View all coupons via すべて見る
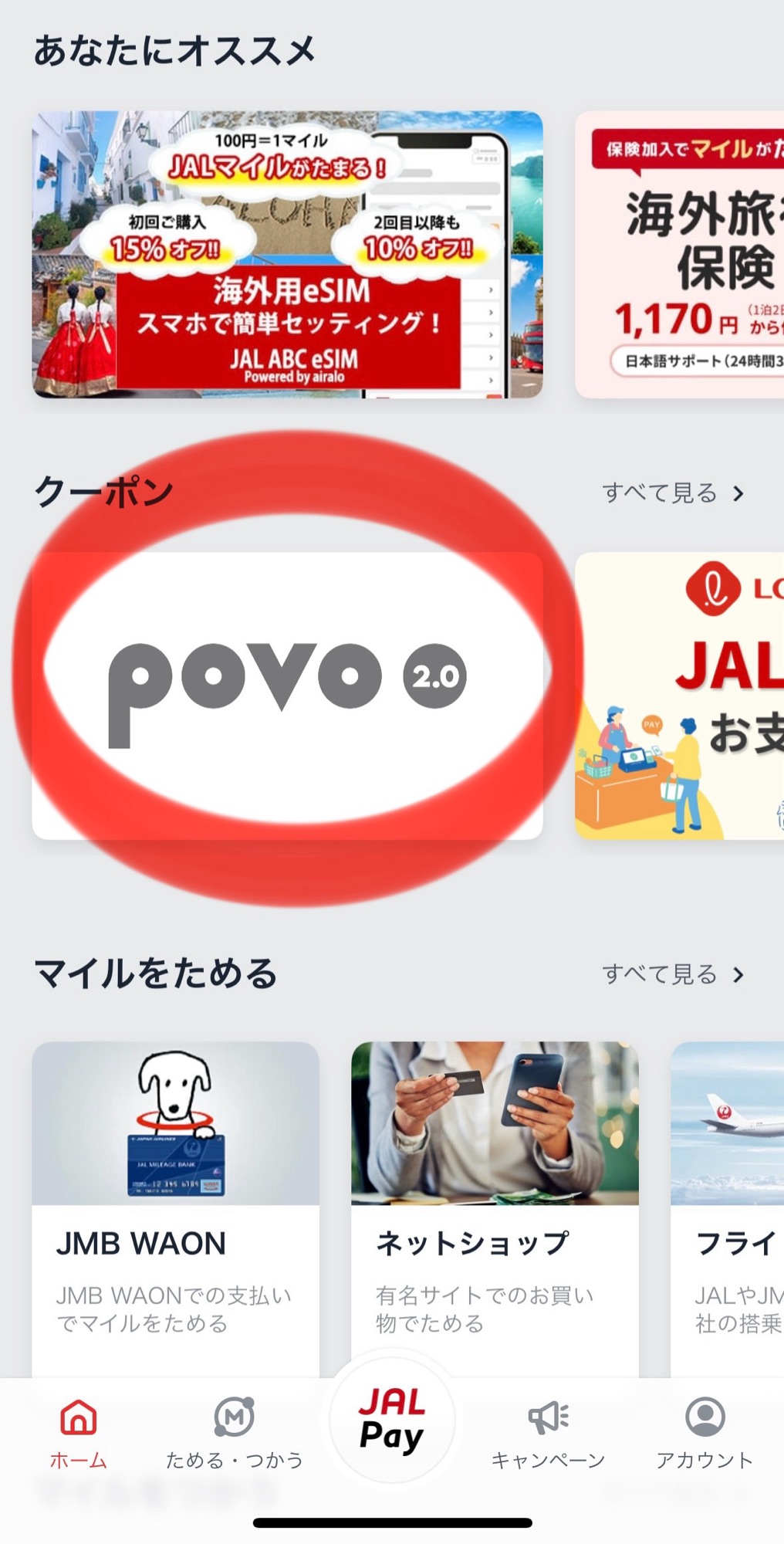Image resolution: width=784 pixels, height=1544 pixels. point(673,493)
